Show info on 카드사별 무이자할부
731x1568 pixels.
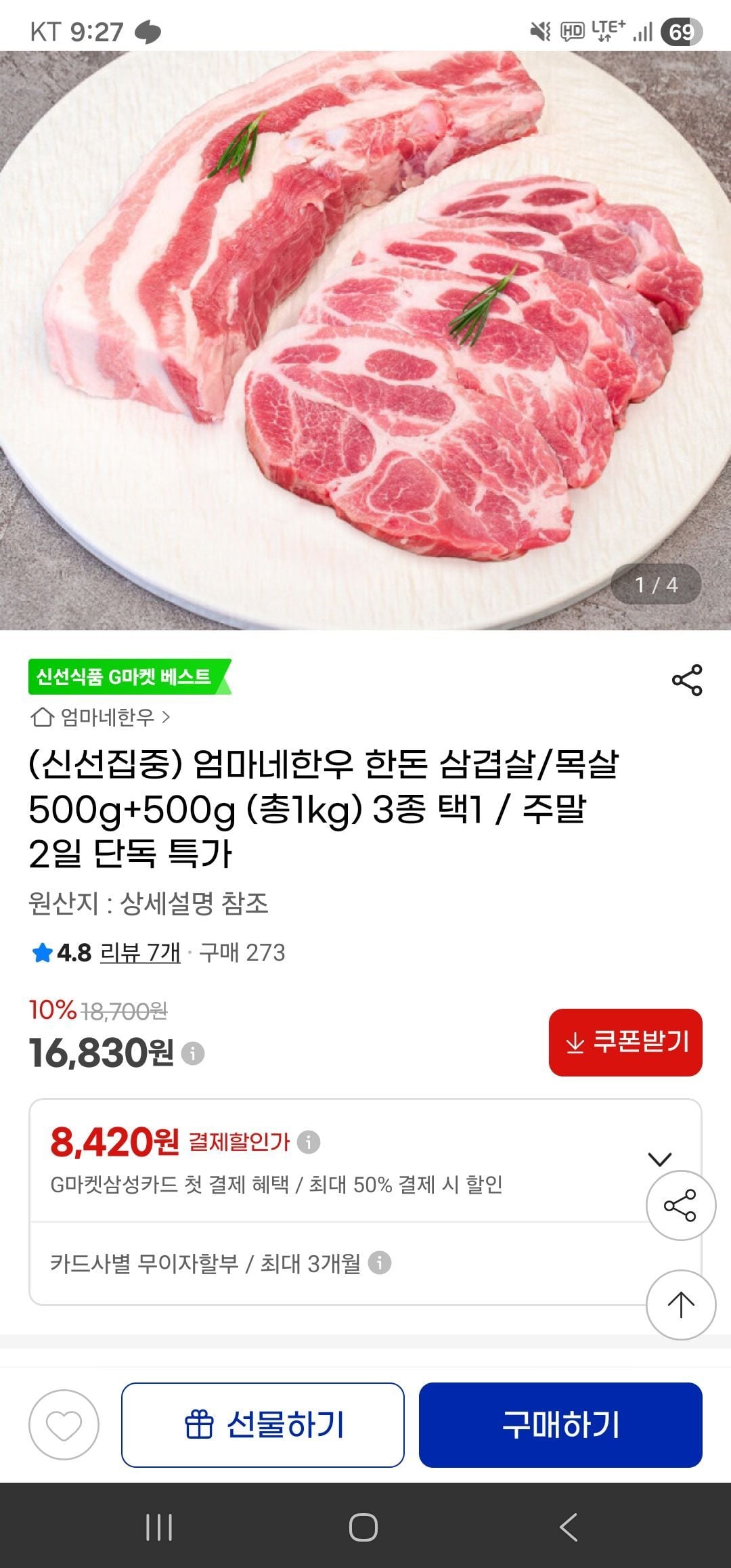click(x=380, y=1263)
